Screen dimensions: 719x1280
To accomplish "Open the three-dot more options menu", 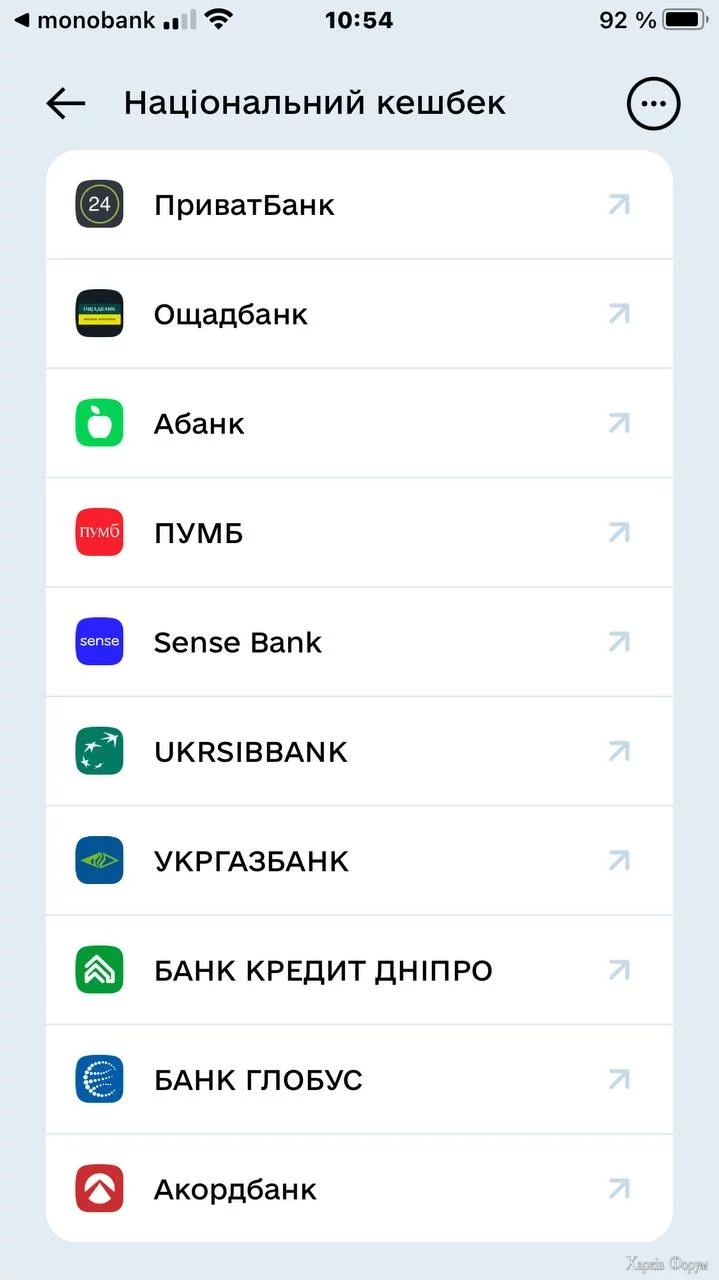I will [653, 103].
